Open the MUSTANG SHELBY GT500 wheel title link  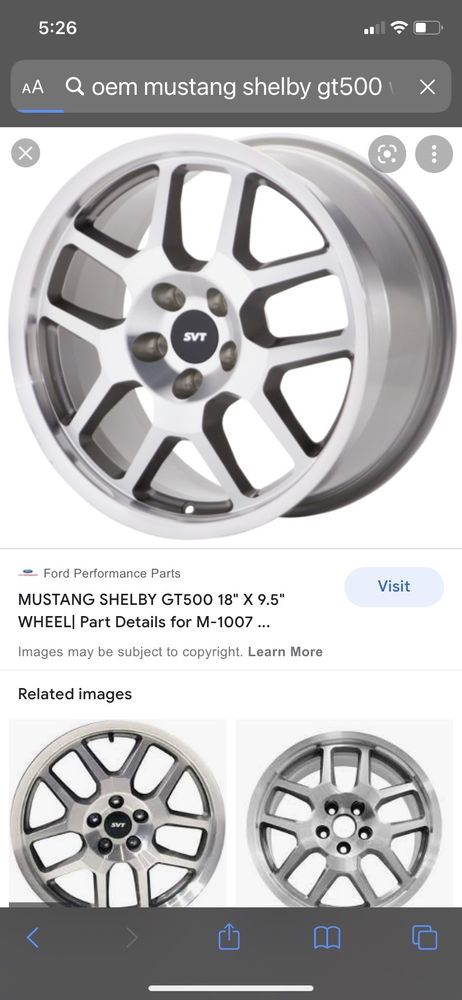(151, 611)
